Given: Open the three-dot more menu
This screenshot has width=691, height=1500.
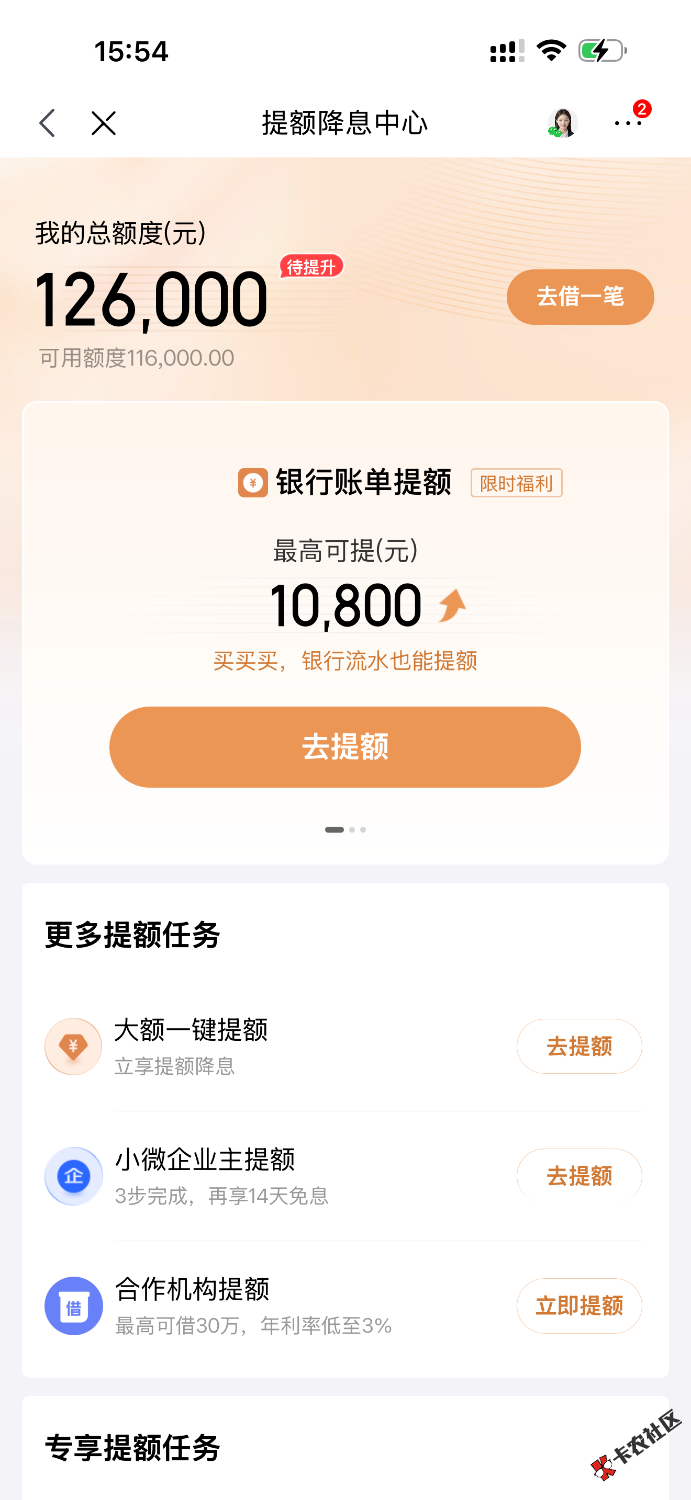Looking at the screenshot, I should coord(628,123).
